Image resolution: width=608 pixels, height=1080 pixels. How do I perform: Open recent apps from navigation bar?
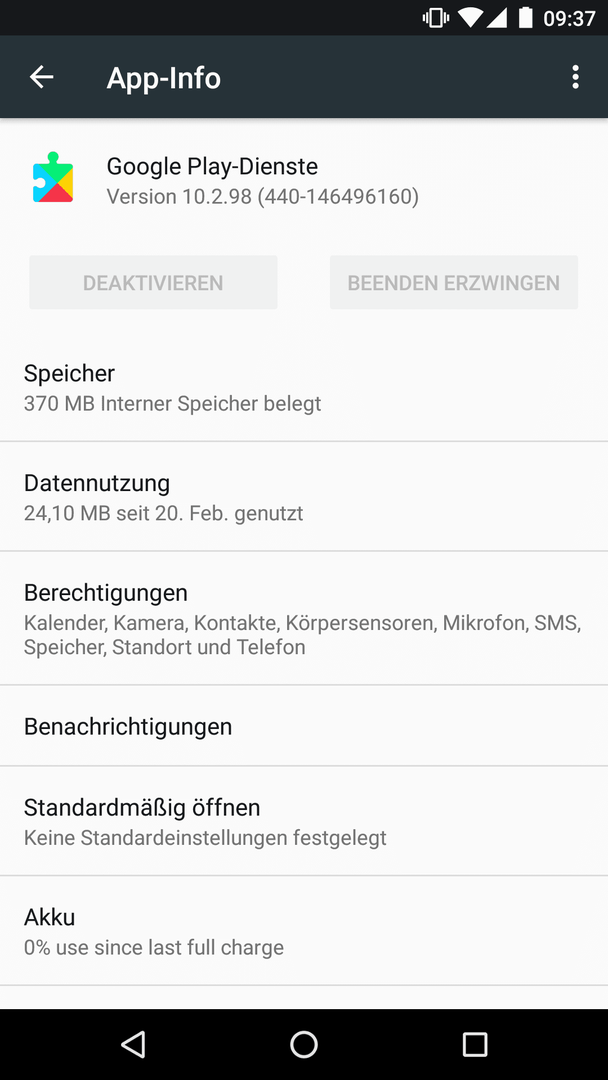coord(474,1044)
